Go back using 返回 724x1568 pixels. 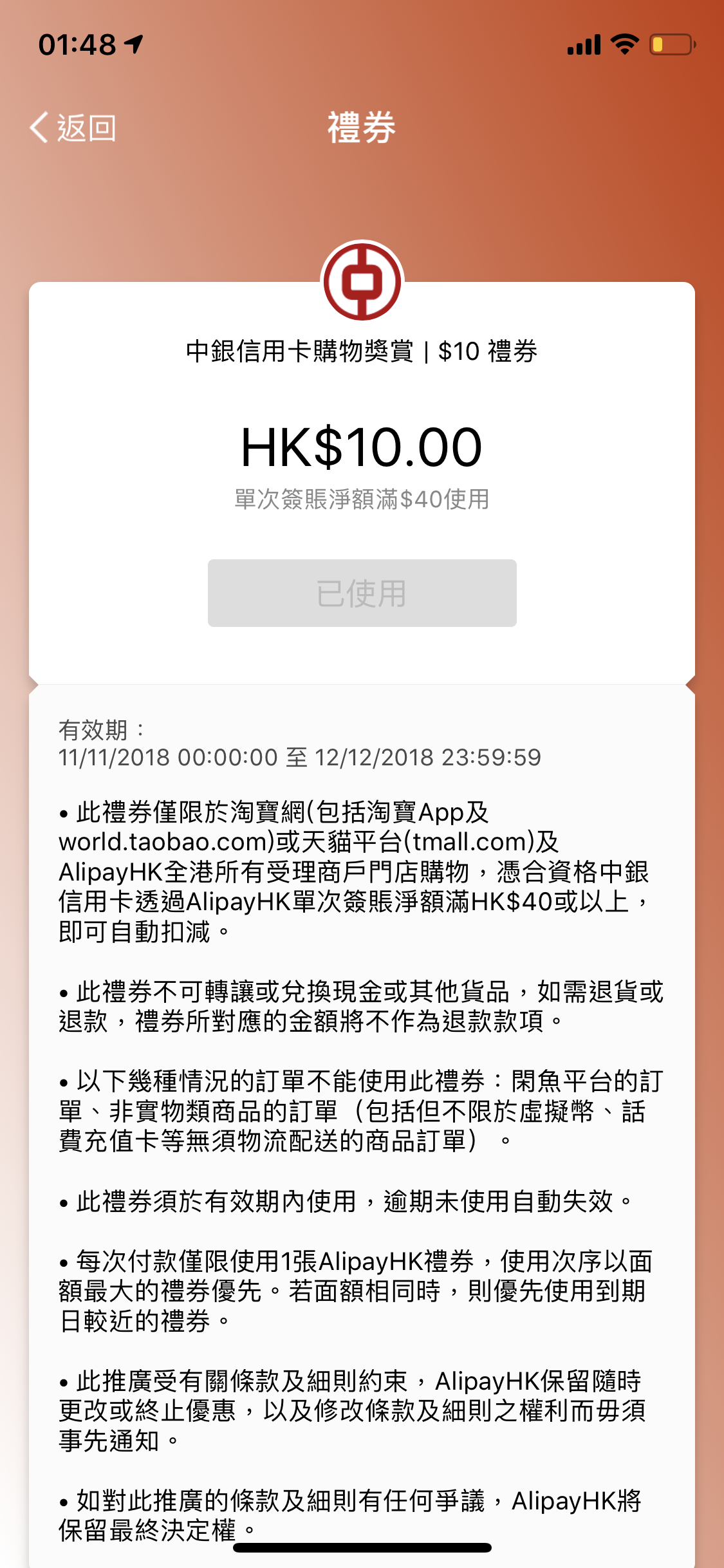[73, 127]
